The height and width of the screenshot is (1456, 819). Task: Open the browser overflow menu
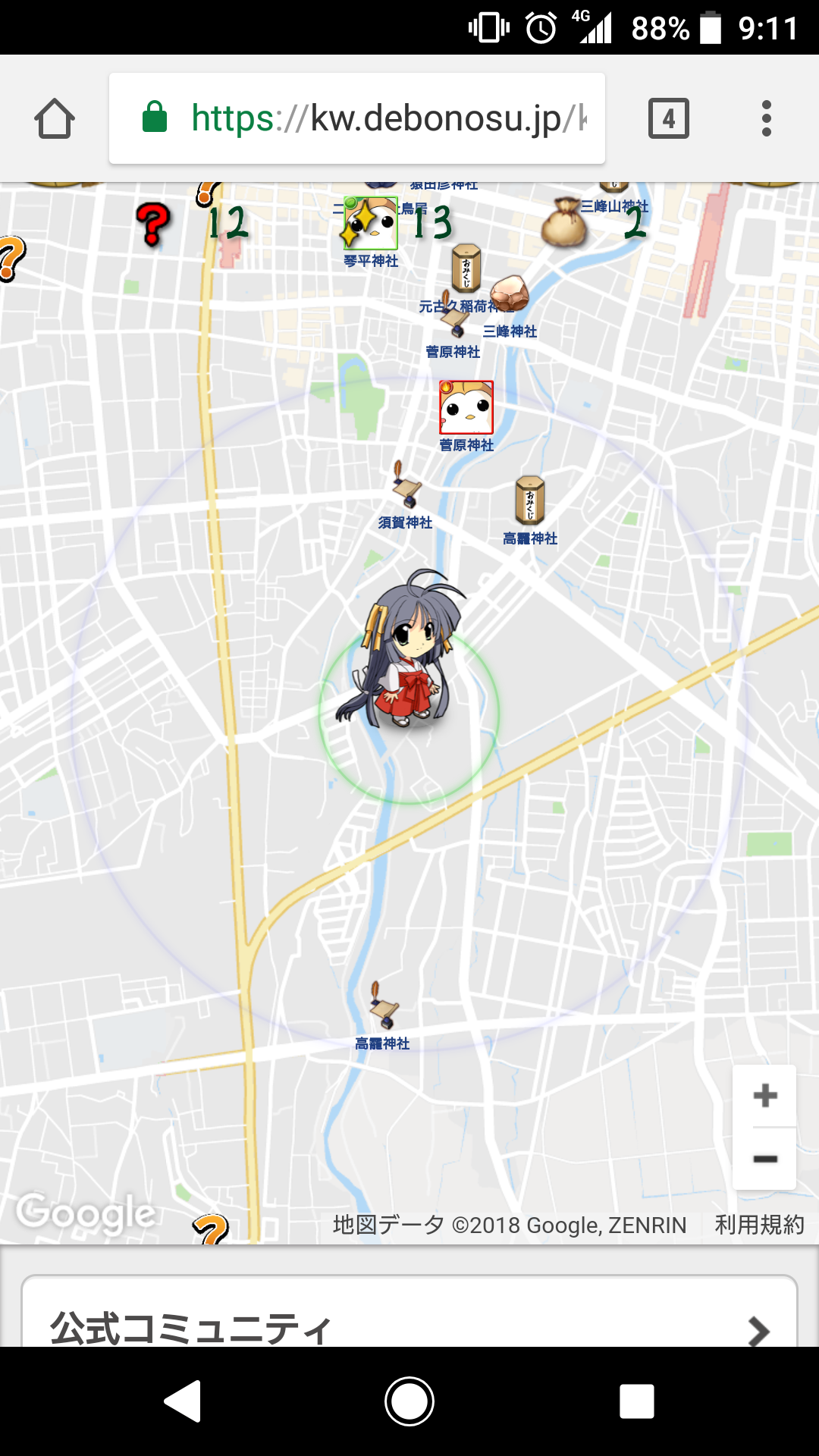pos(767,118)
